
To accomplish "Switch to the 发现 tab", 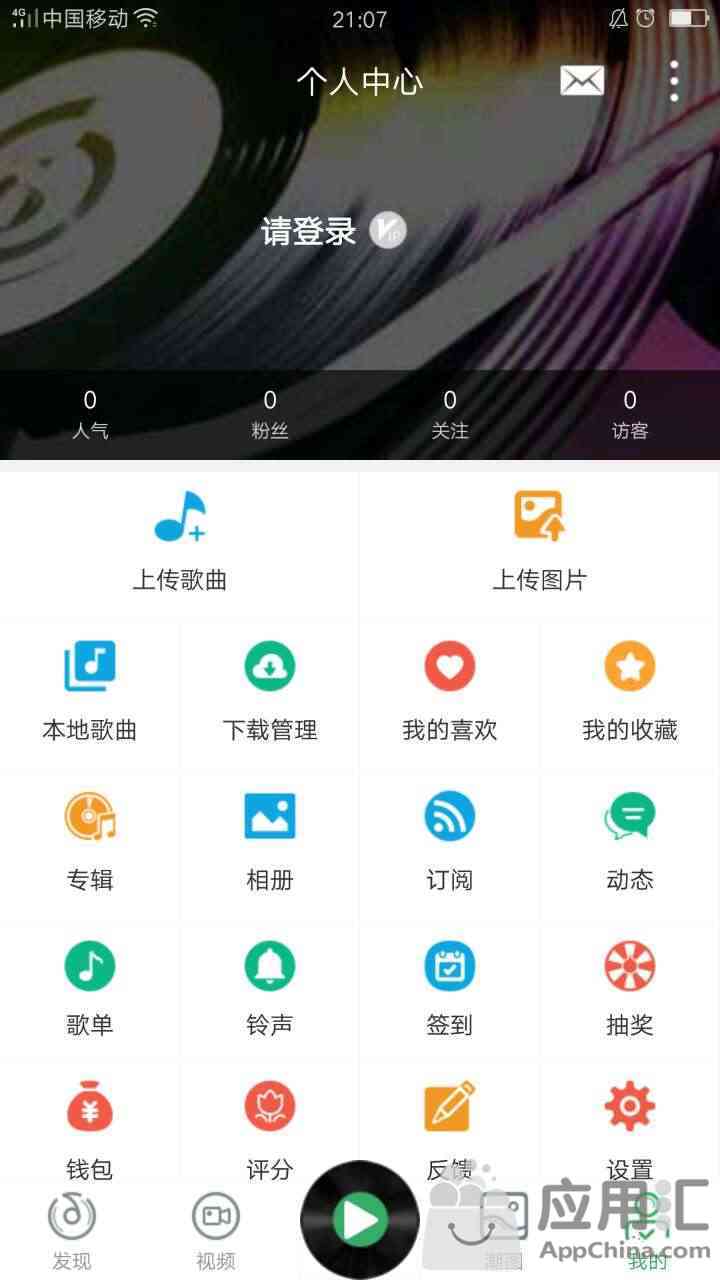I will tap(72, 1231).
